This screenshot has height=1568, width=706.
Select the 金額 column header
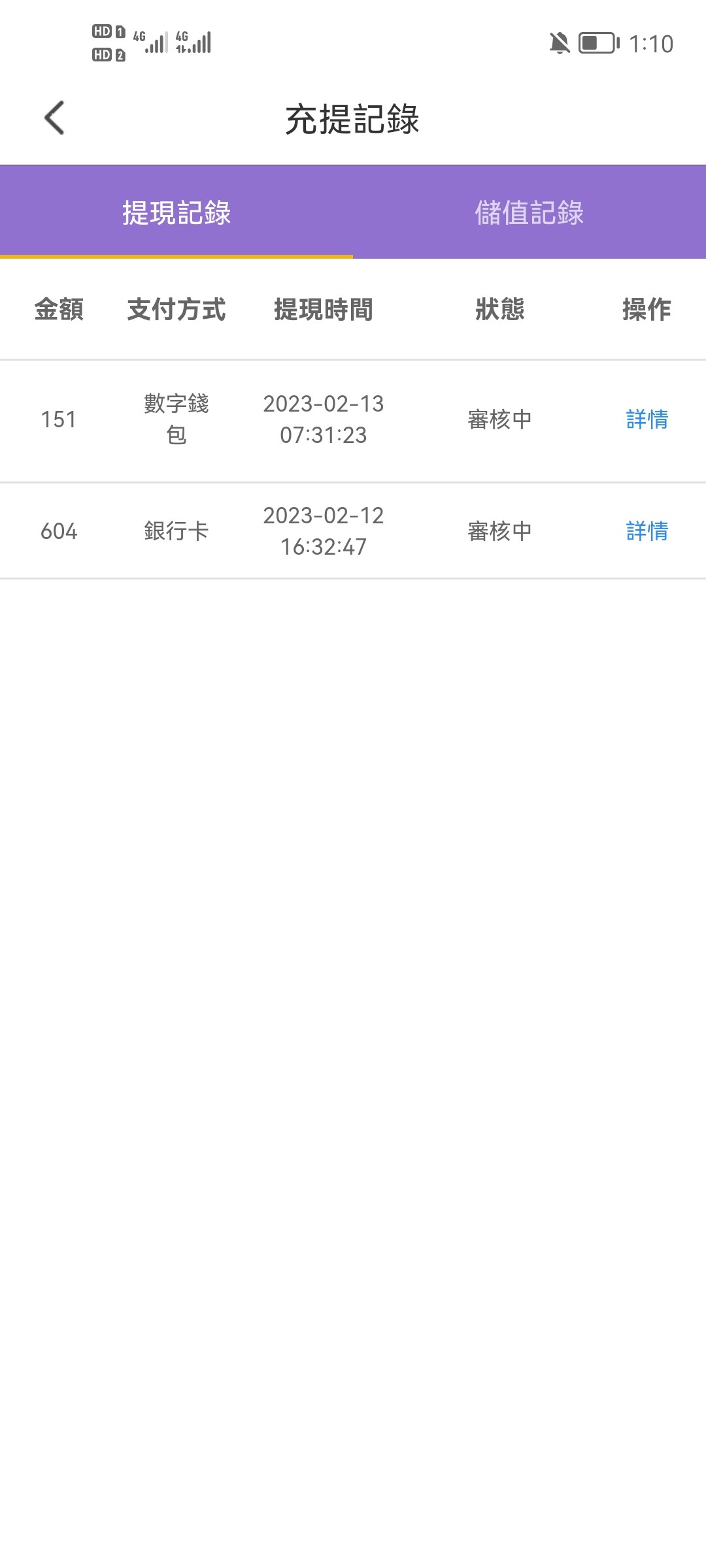pos(58,311)
